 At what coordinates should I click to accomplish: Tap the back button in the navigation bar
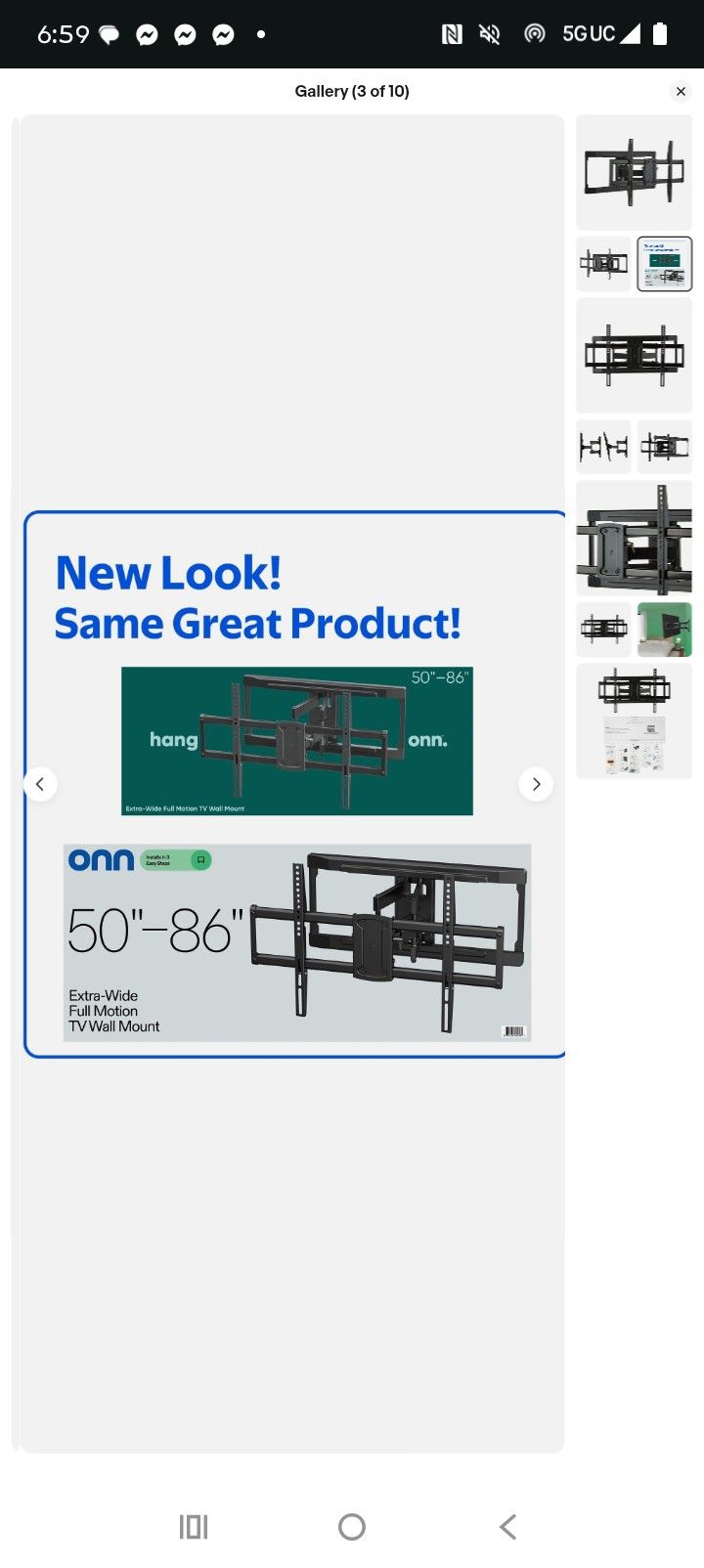click(x=507, y=1525)
